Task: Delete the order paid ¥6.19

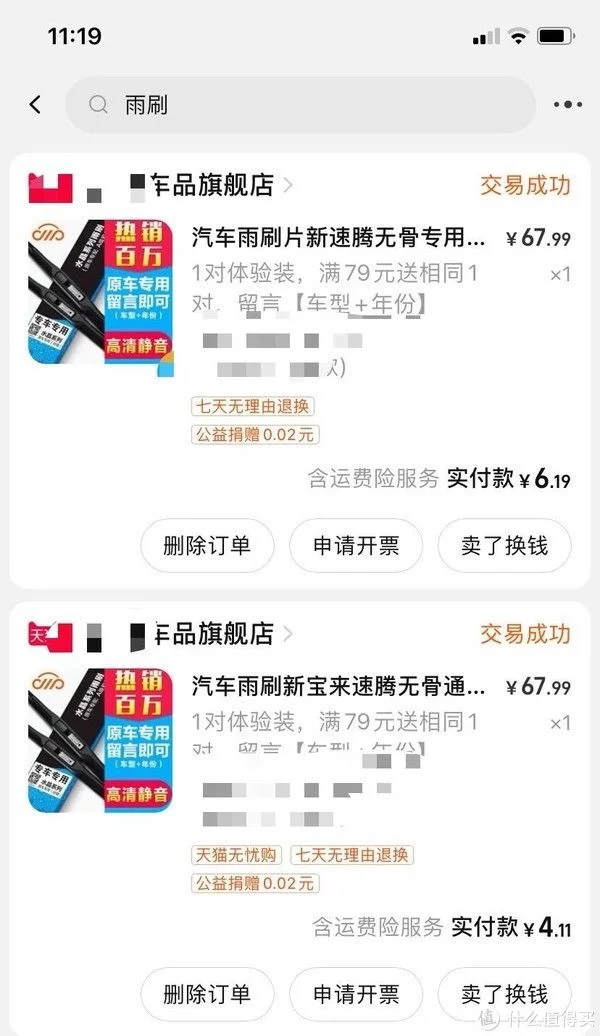Action: pos(207,545)
